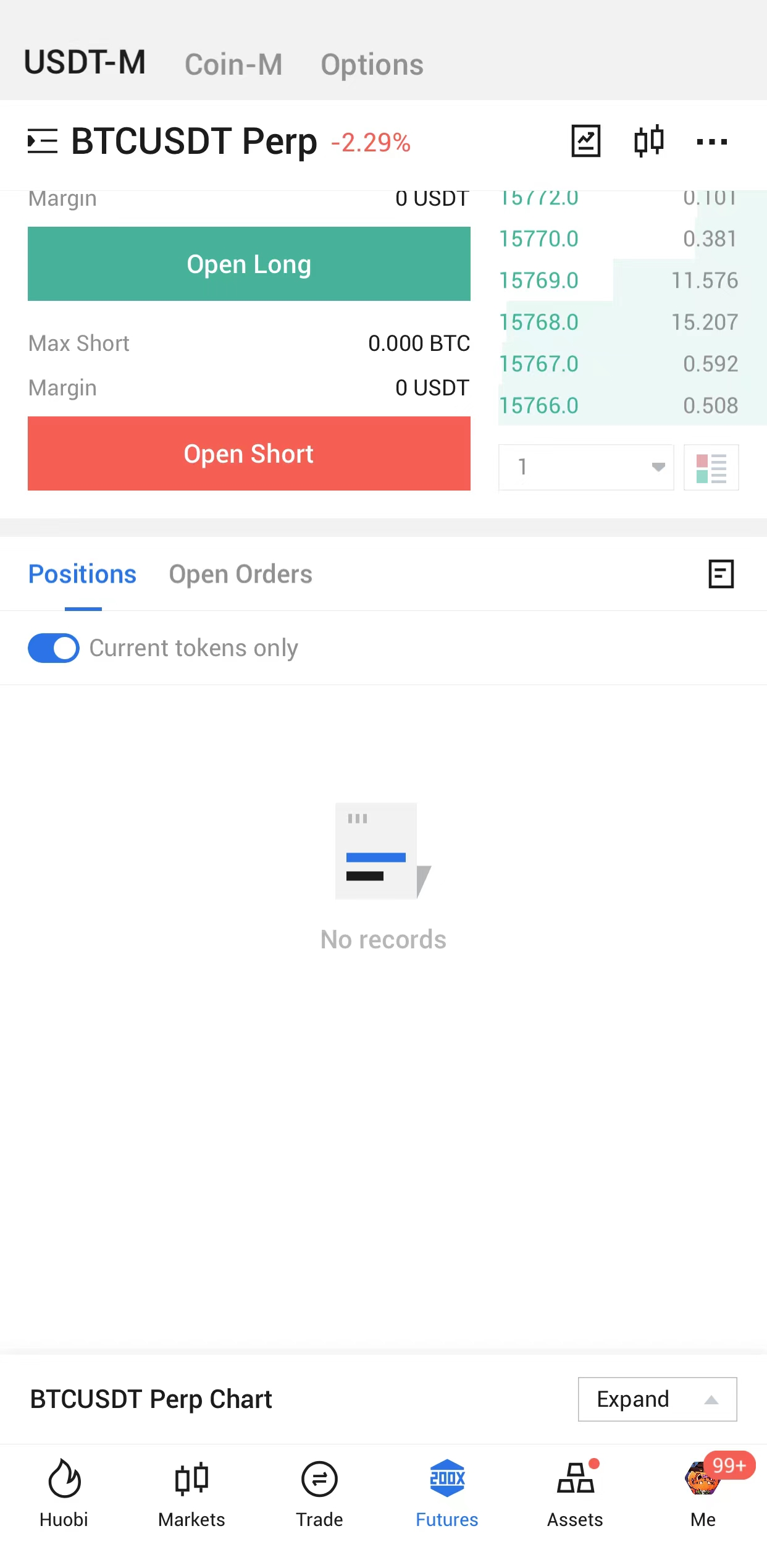Open the three-dot overflow menu
The width and height of the screenshot is (767, 1568).
pos(711,141)
